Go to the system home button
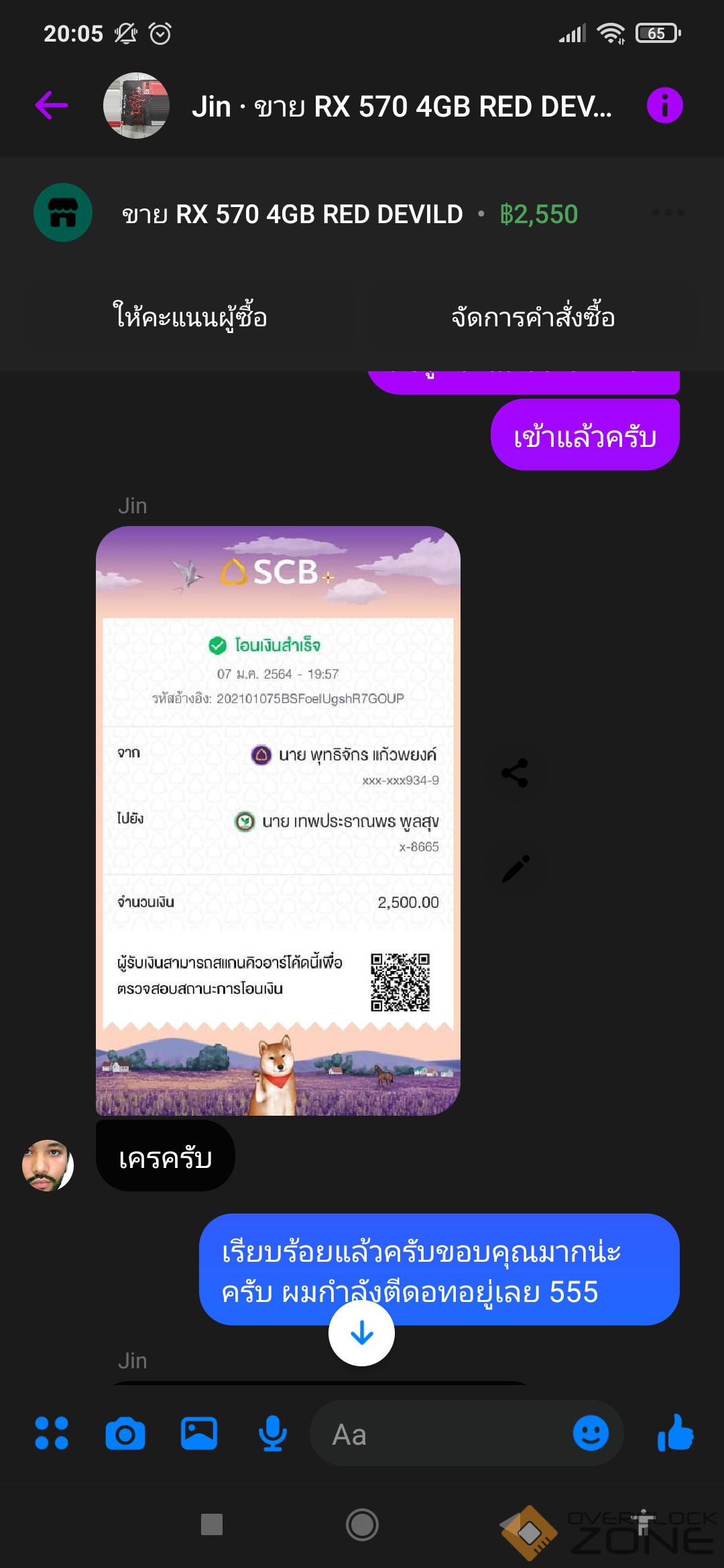This screenshot has height=1568, width=724. [x=362, y=1525]
